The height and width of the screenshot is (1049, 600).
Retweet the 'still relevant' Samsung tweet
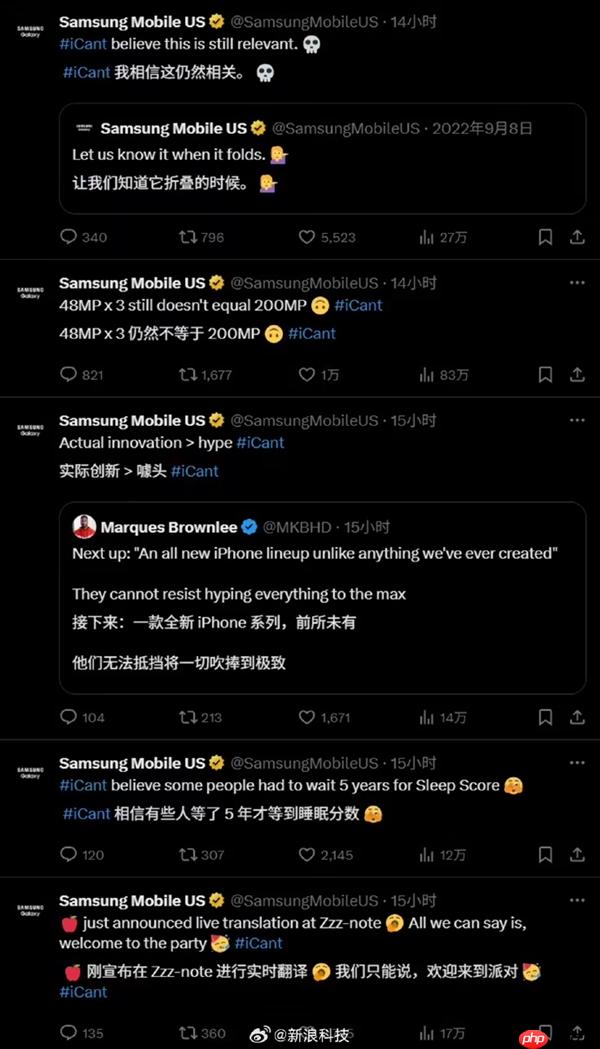click(187, 237)
